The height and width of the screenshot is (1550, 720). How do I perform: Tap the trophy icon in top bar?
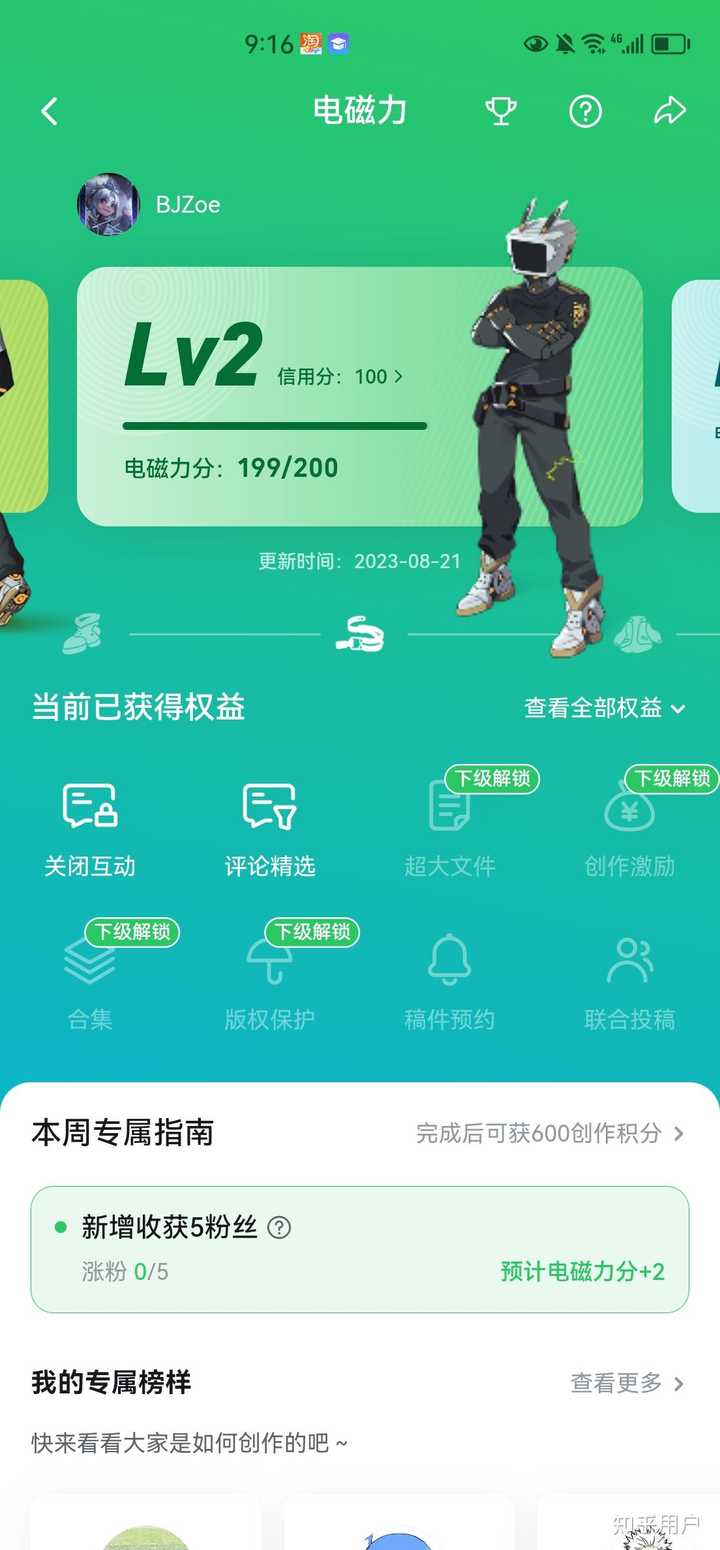tap(502, 112)
